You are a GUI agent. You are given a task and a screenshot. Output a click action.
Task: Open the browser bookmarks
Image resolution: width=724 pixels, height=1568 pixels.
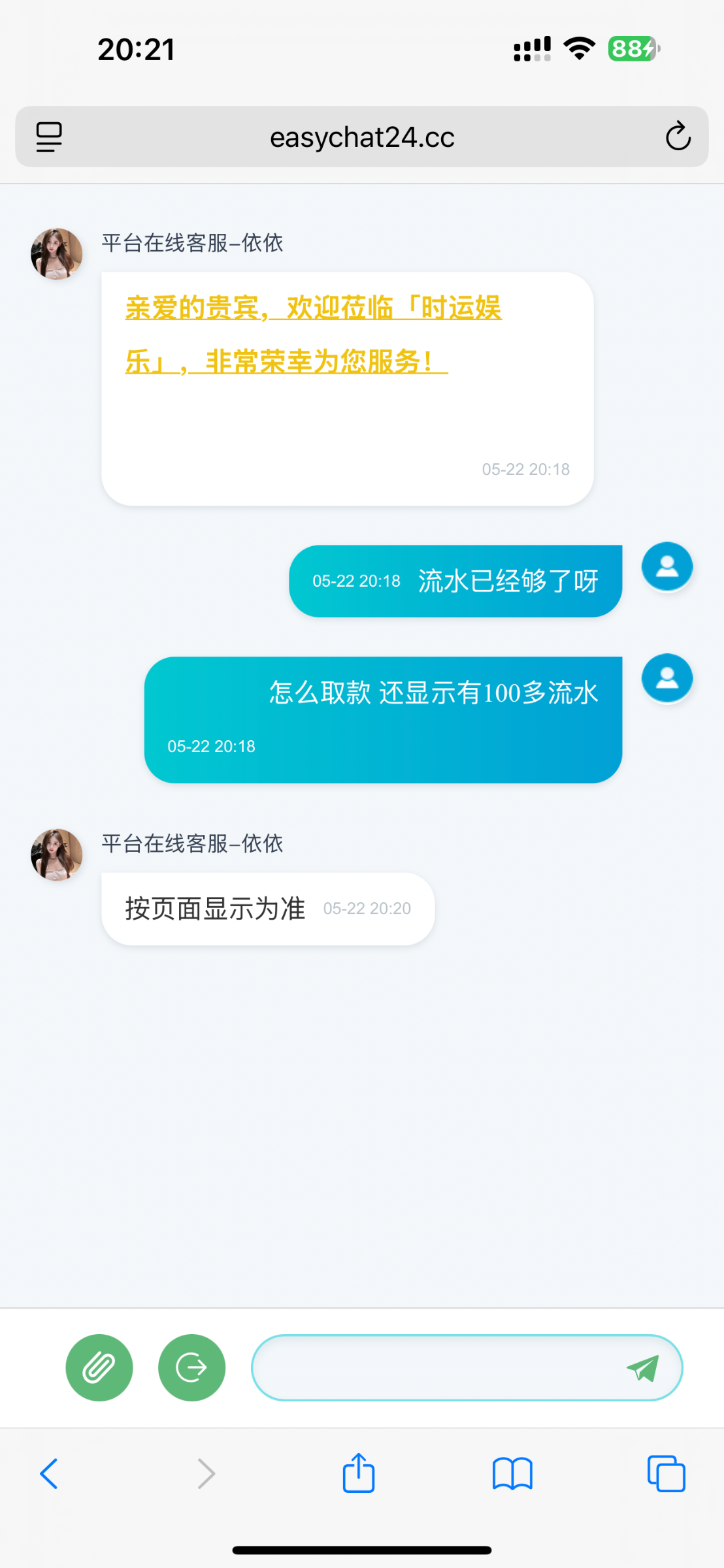[512, 1474]
